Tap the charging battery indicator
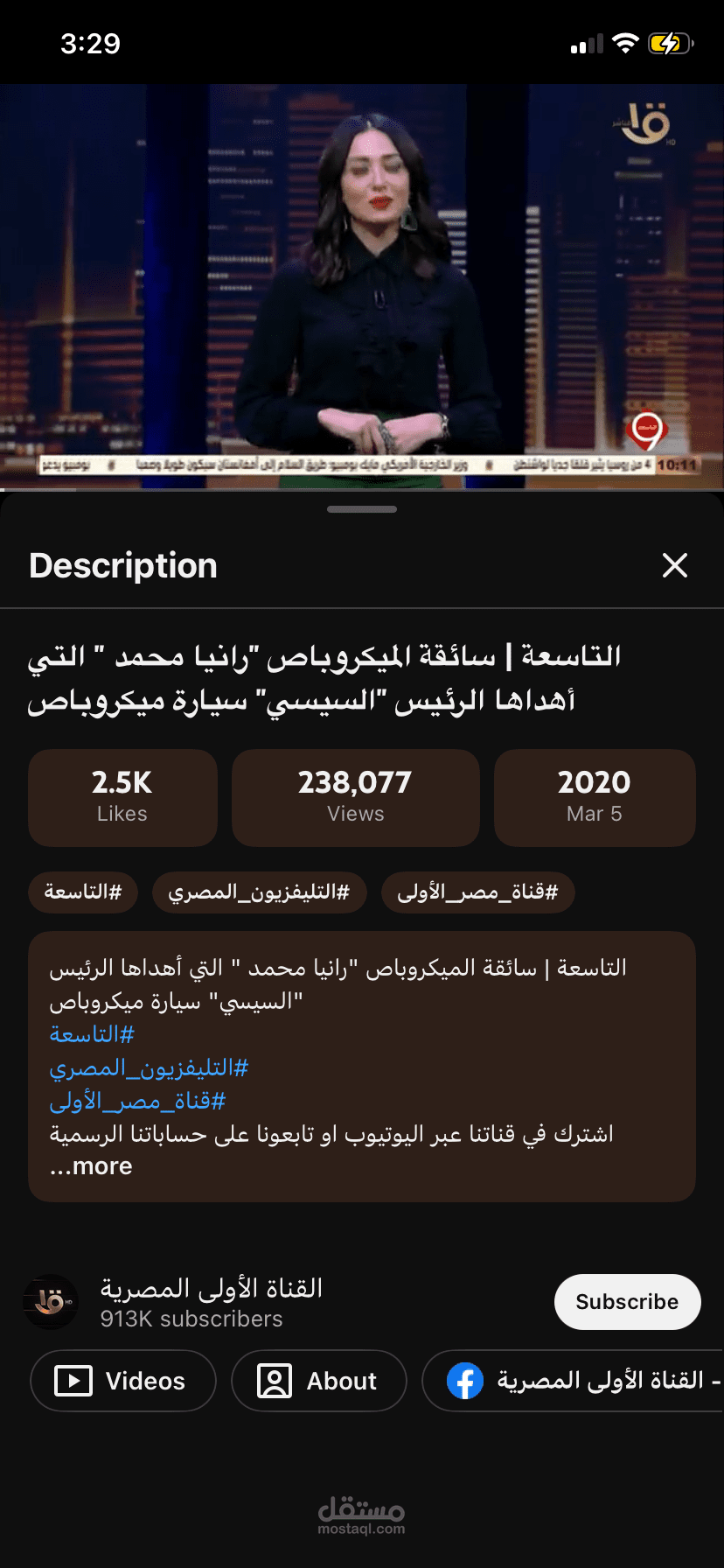Viewport: 724px width, 1568px height. tap(670, 43)
